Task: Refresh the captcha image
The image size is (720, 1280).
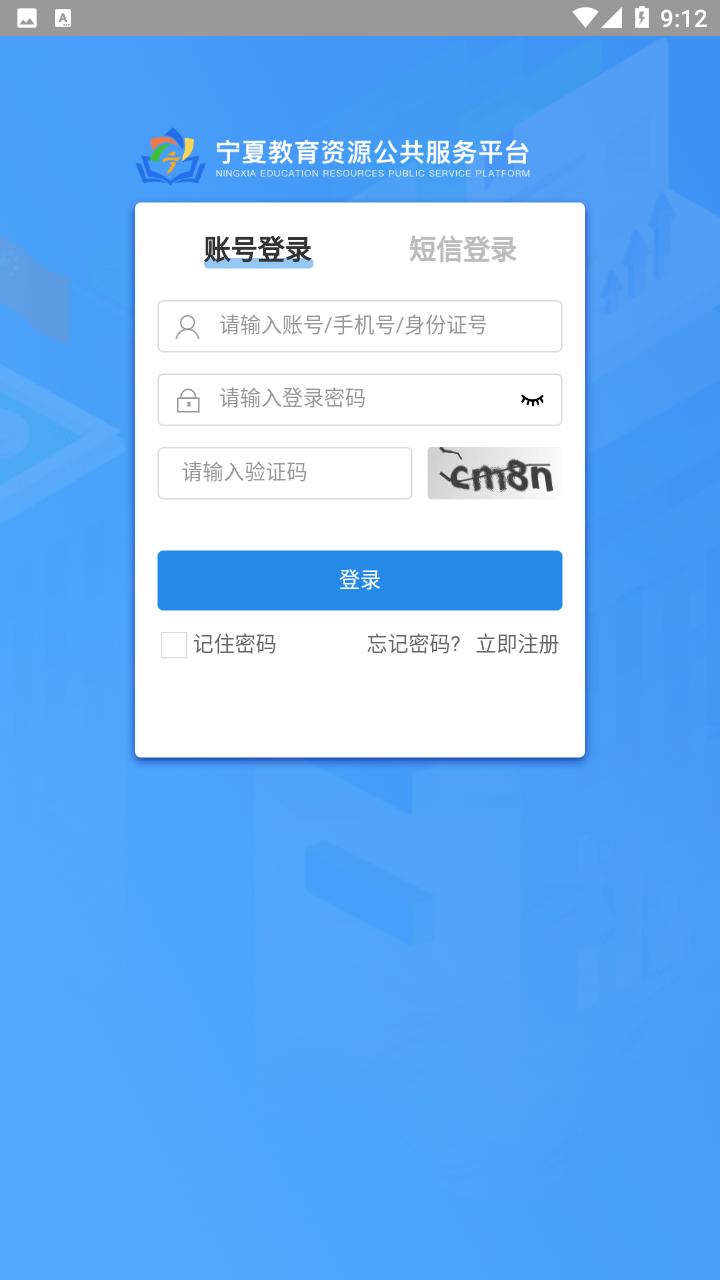Action: (x=495, y=473)
